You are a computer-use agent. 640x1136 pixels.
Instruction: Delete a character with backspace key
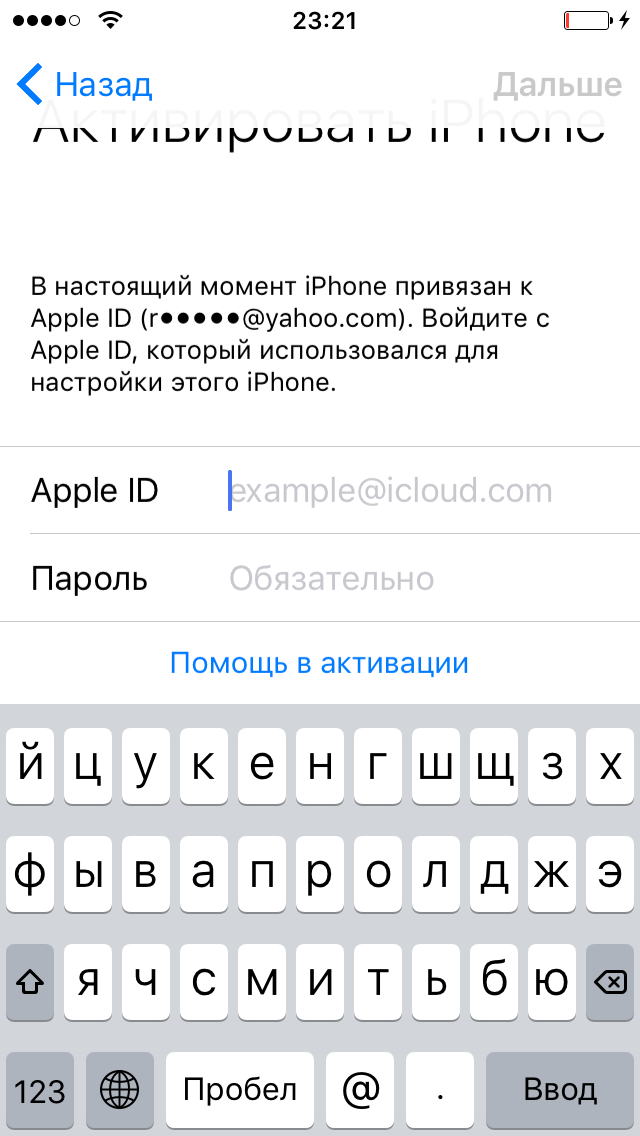tap(609, 983)
